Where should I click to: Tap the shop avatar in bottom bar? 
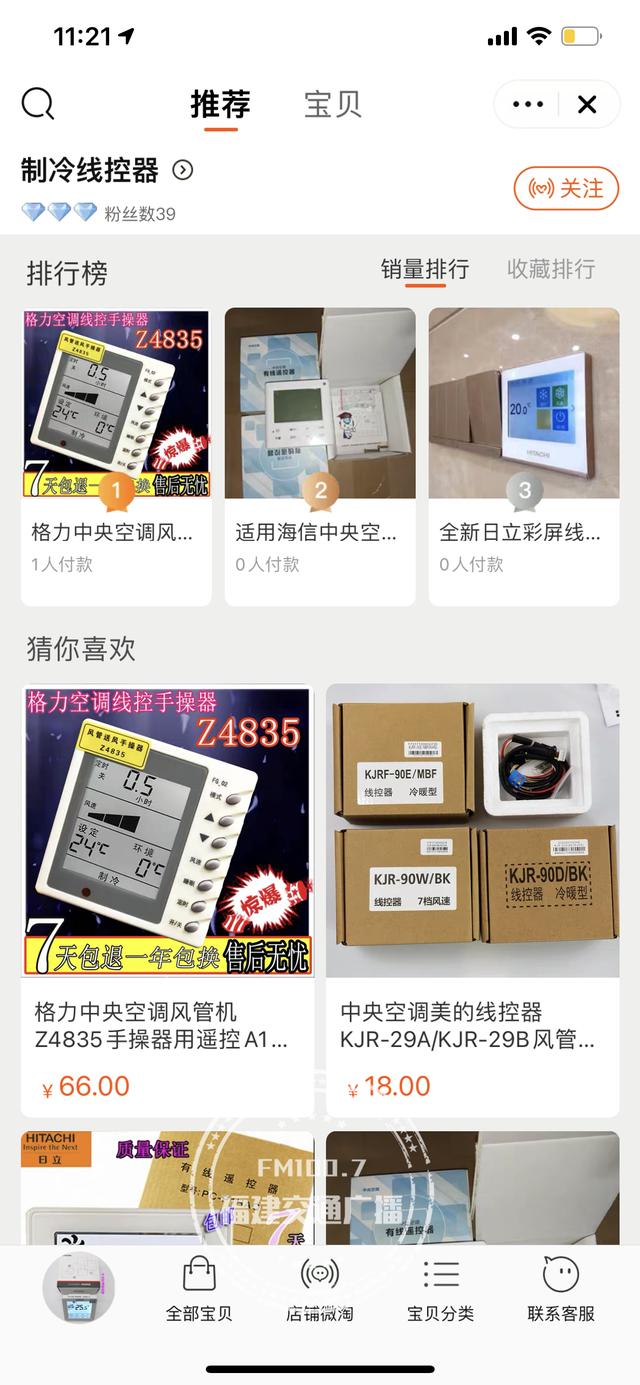point(78,1288)
